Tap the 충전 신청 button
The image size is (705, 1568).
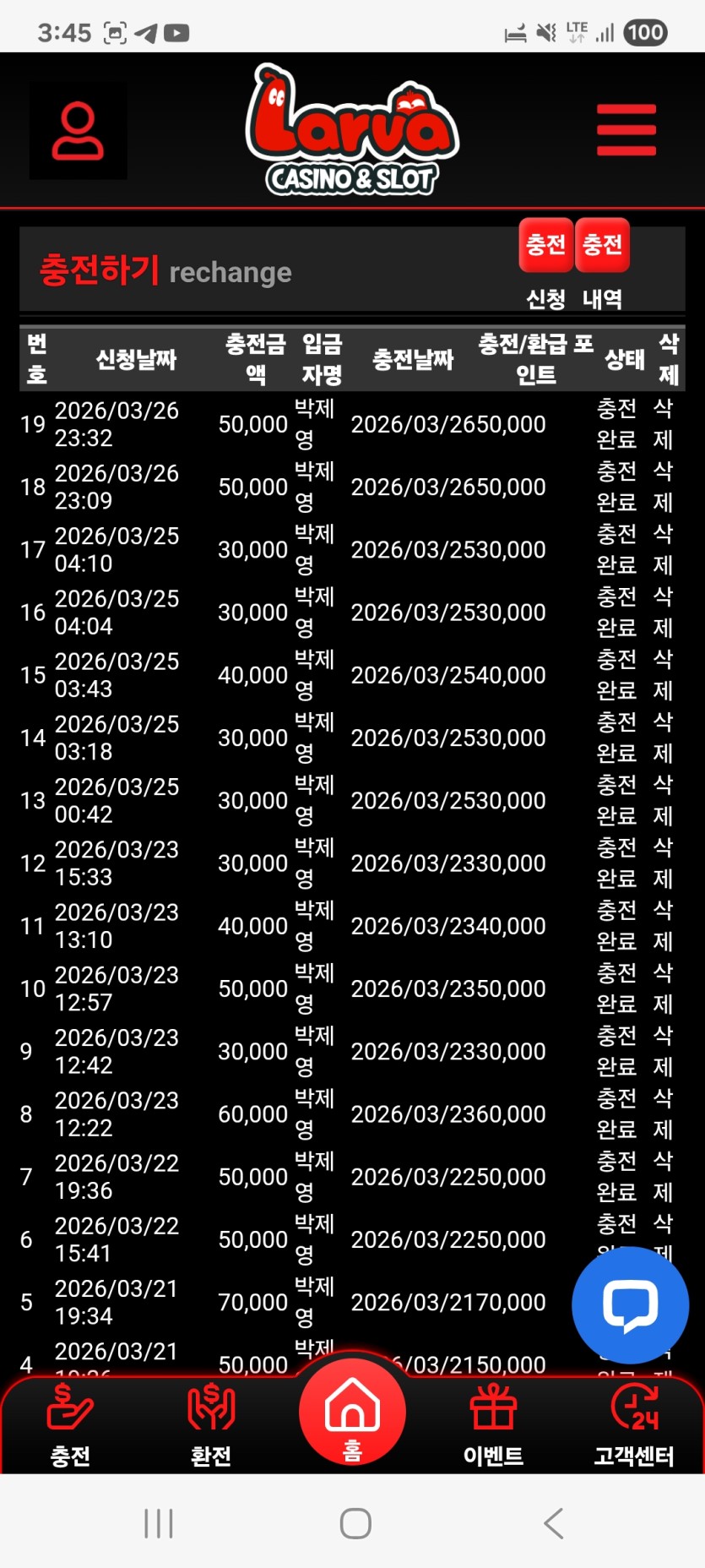[545, 246]
